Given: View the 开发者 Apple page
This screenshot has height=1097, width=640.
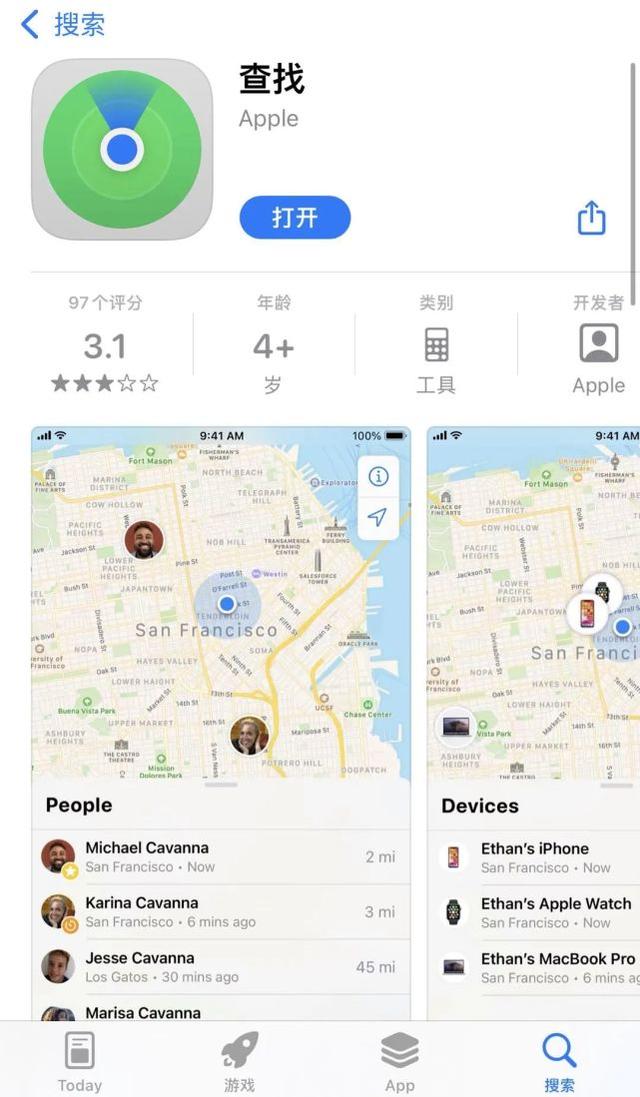Looking at the screenshot, I should point(598,345).
